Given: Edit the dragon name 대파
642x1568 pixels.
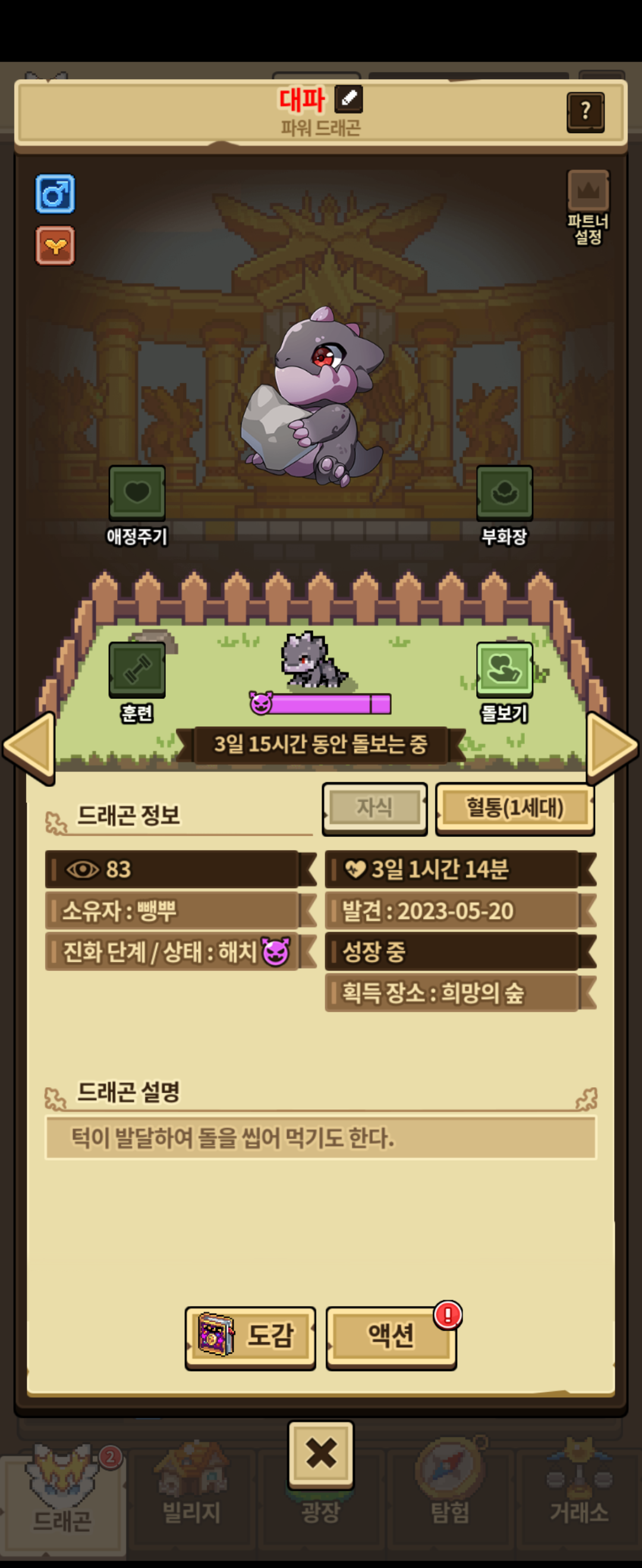Looking at the screenshot, I should 349,99.
